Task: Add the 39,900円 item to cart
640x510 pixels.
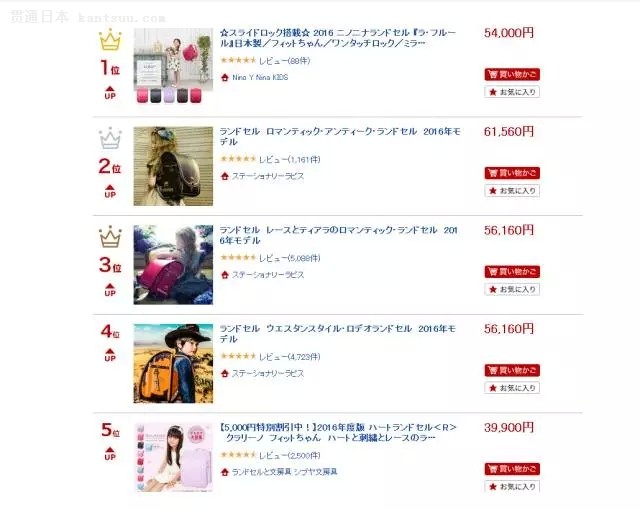Action: [x=512, y=469]
